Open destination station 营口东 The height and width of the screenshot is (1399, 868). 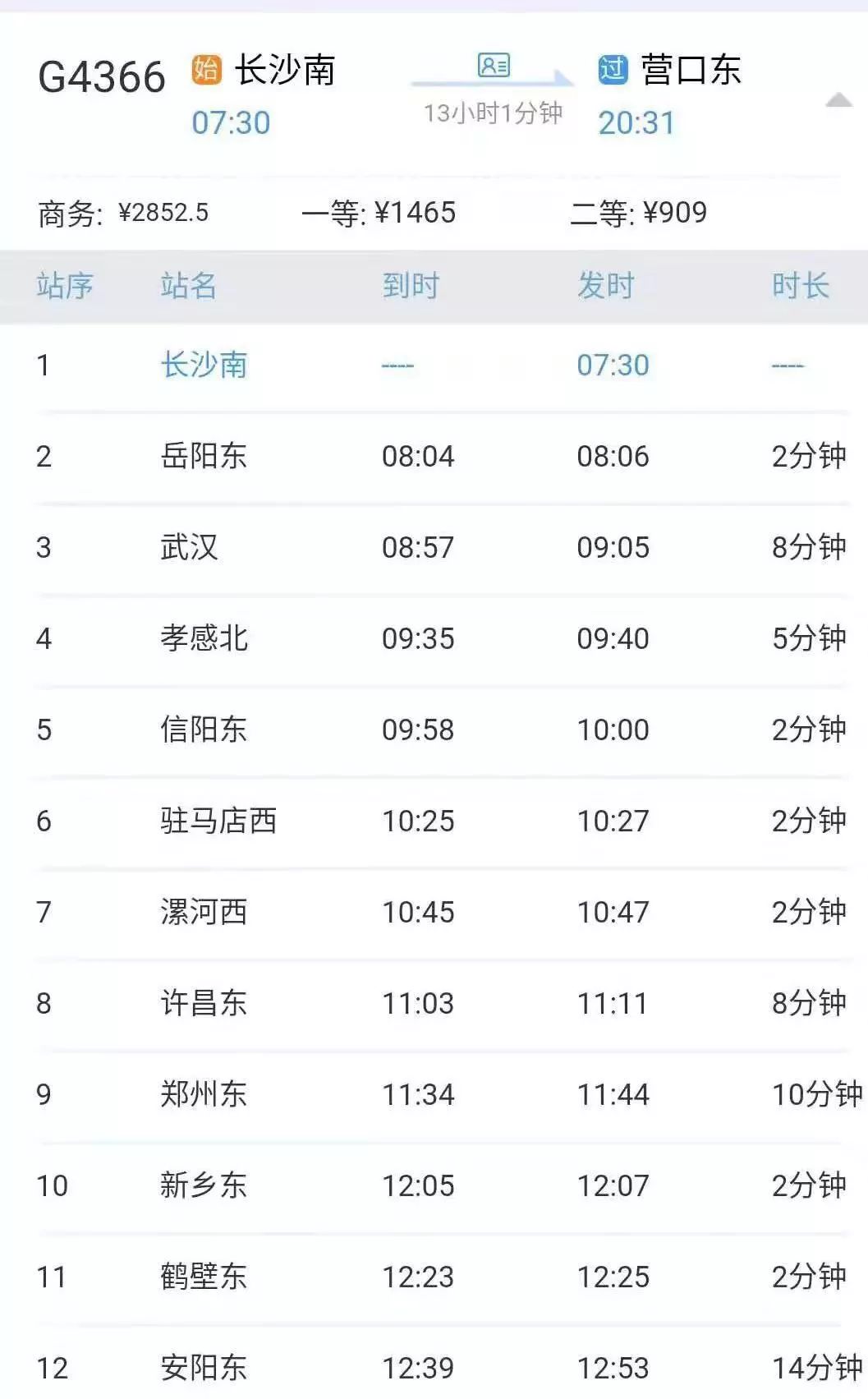[691, 71]
